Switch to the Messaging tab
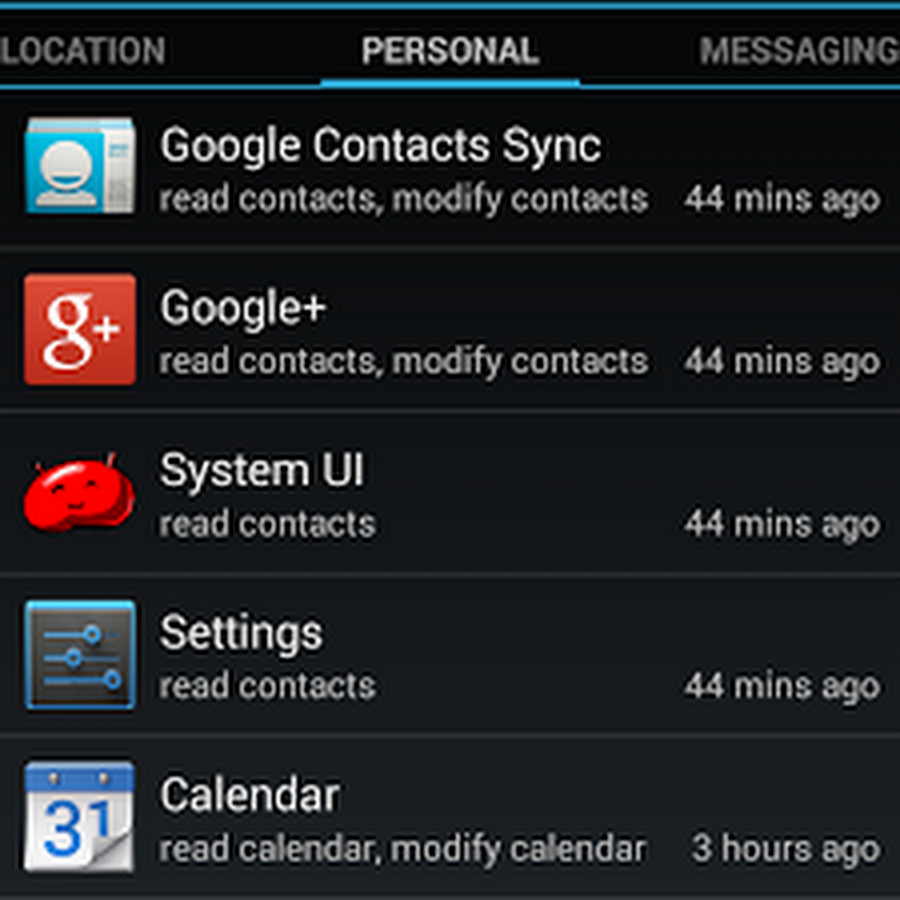The image size is (900, 900). [798, 50]
